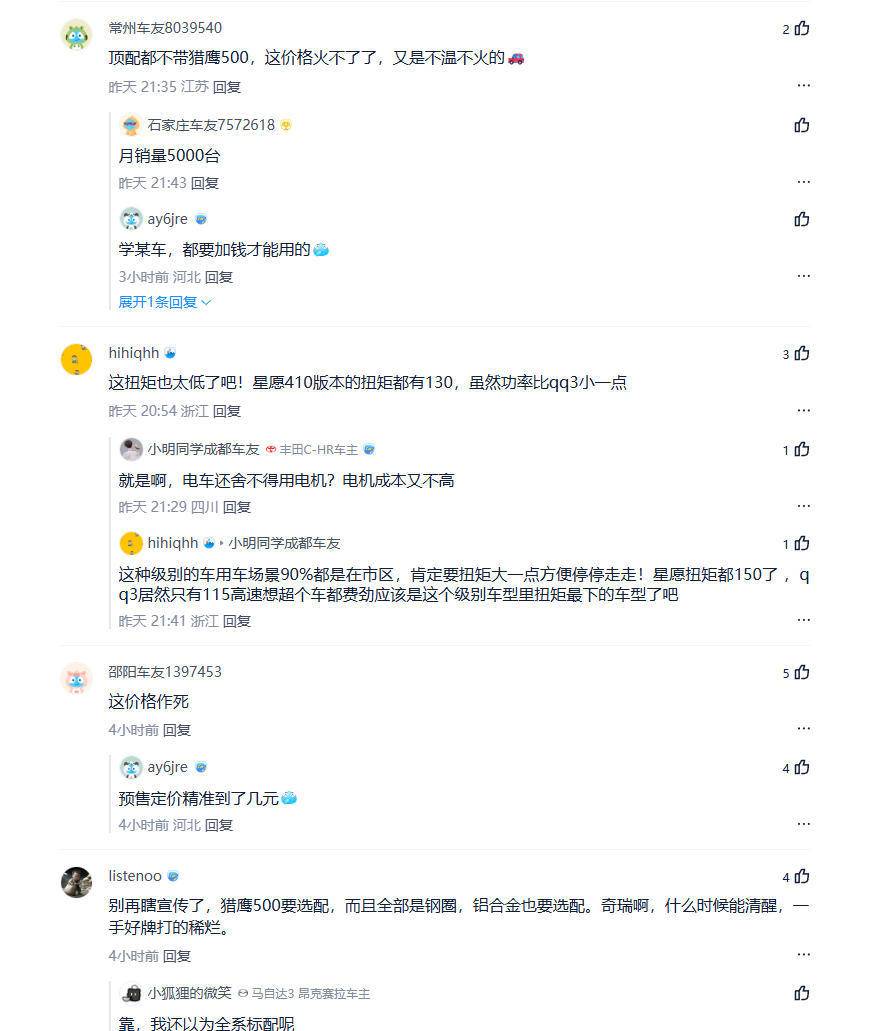Reply to 常州车友8039540's comment
Viewport: 890px width, 1031px height.
coord(227,87)
